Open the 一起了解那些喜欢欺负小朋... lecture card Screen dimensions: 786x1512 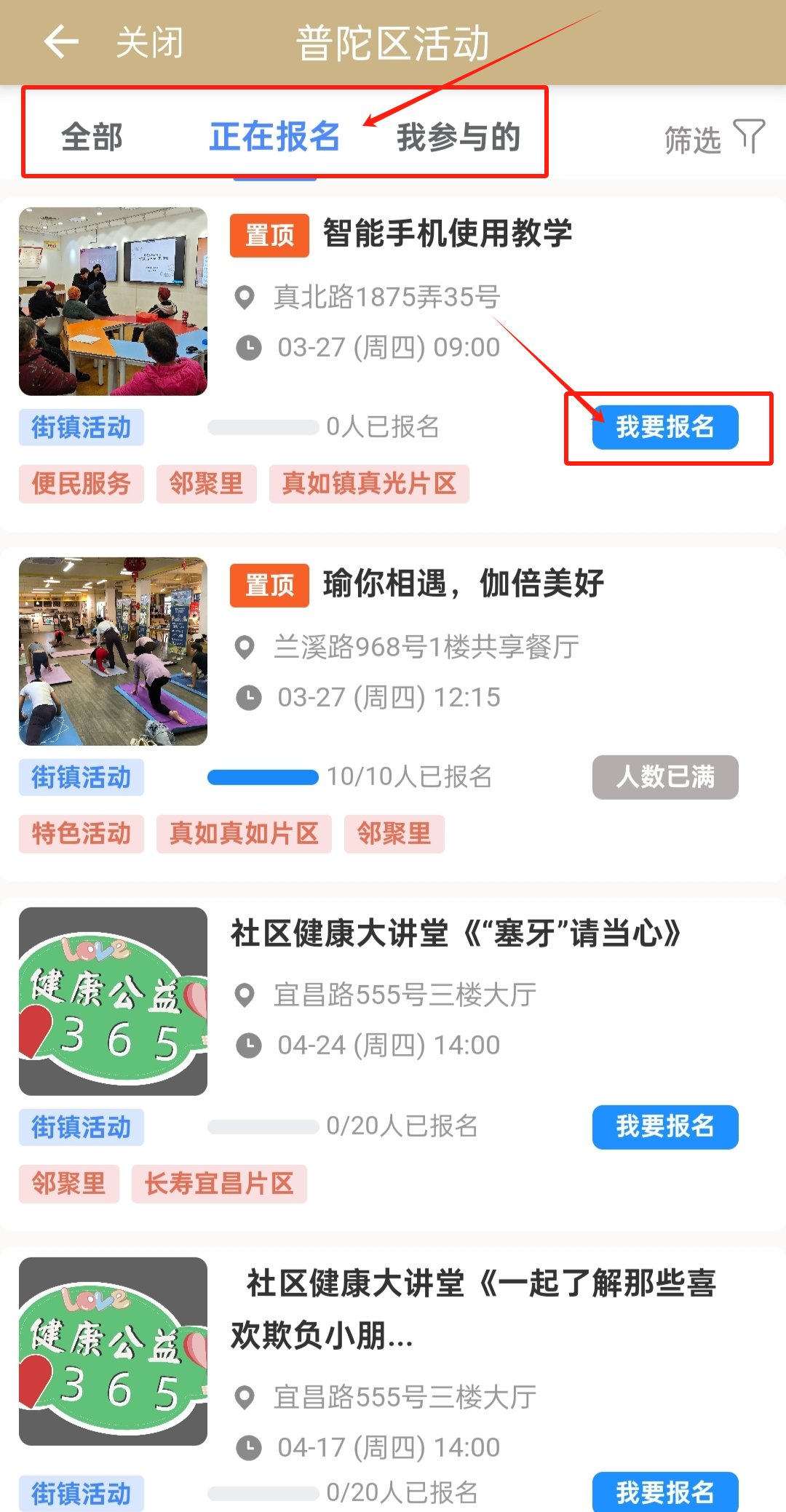click(x=473, y=1308)
